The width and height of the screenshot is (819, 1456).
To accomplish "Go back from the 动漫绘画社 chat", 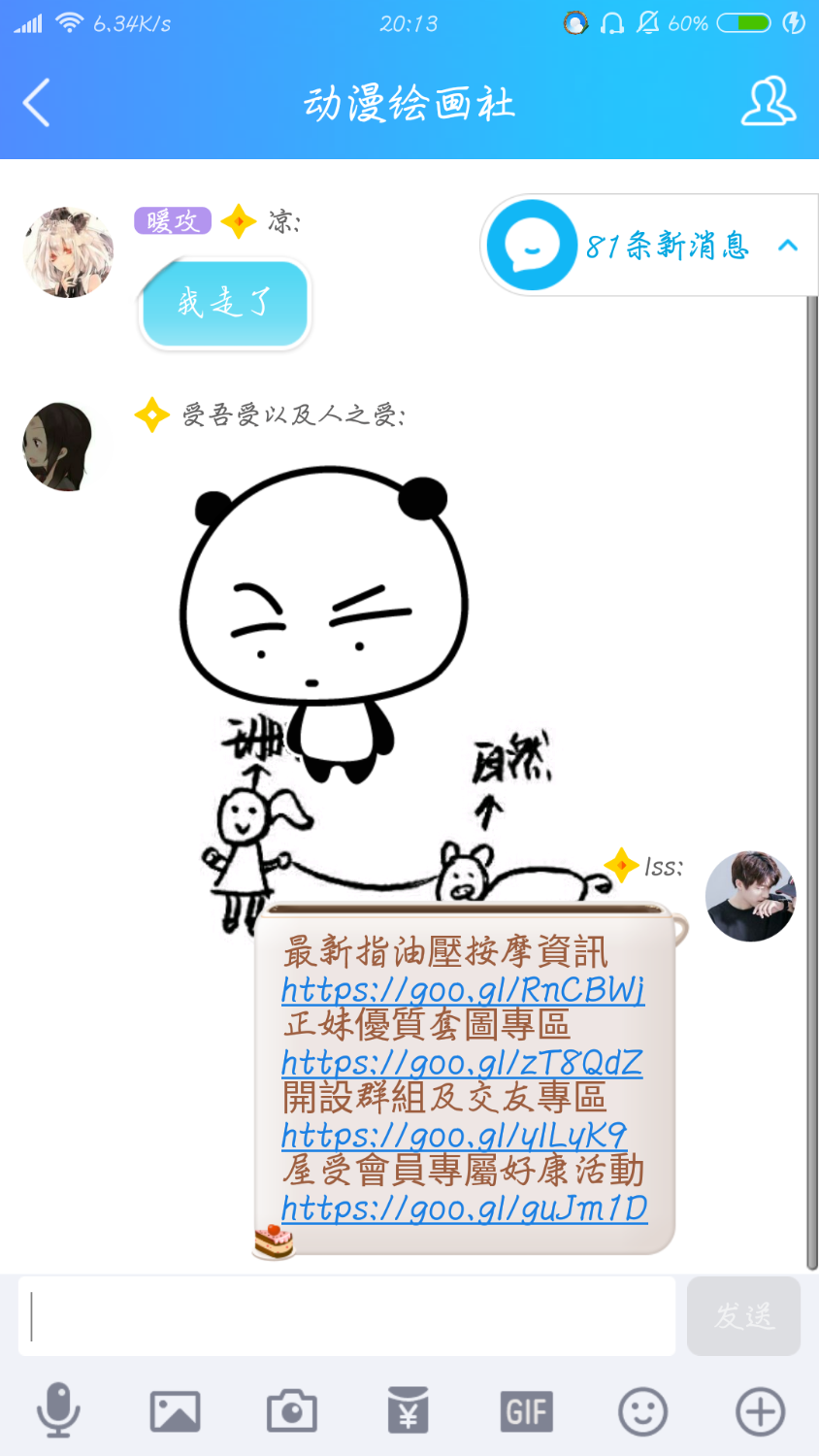I will (x=37, y=103).
